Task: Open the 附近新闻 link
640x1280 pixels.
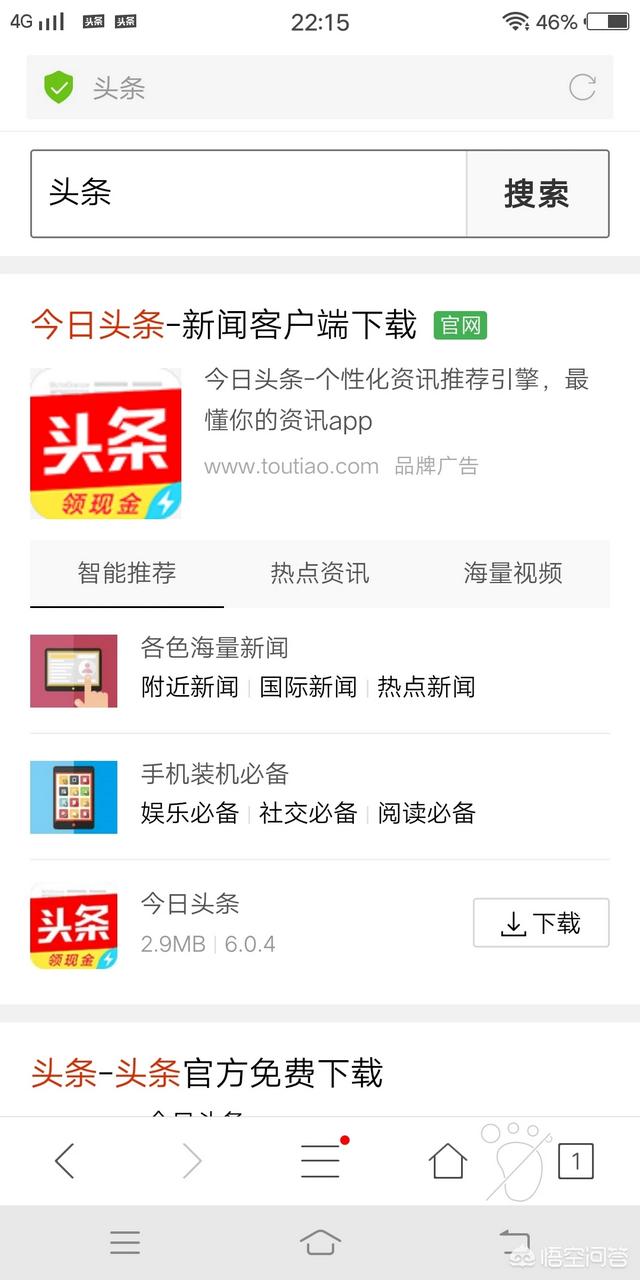Action: pos(189,687)
